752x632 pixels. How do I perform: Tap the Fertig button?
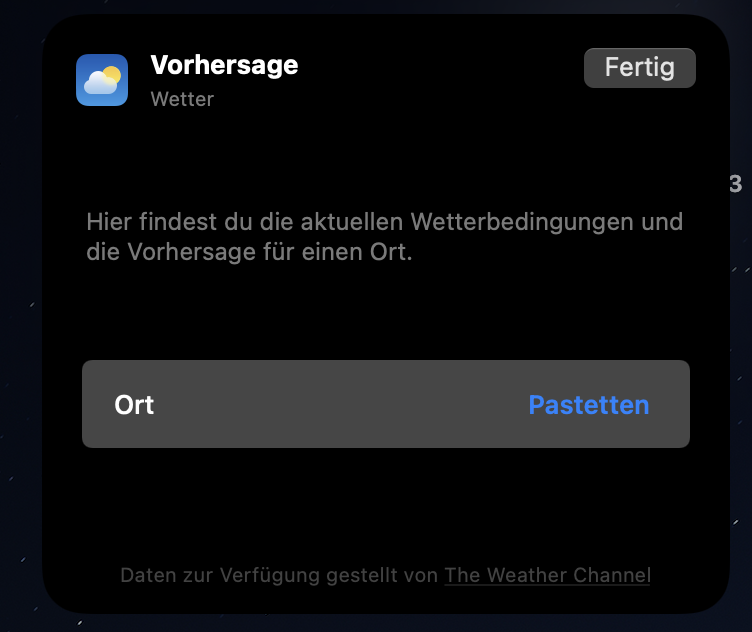639,68
